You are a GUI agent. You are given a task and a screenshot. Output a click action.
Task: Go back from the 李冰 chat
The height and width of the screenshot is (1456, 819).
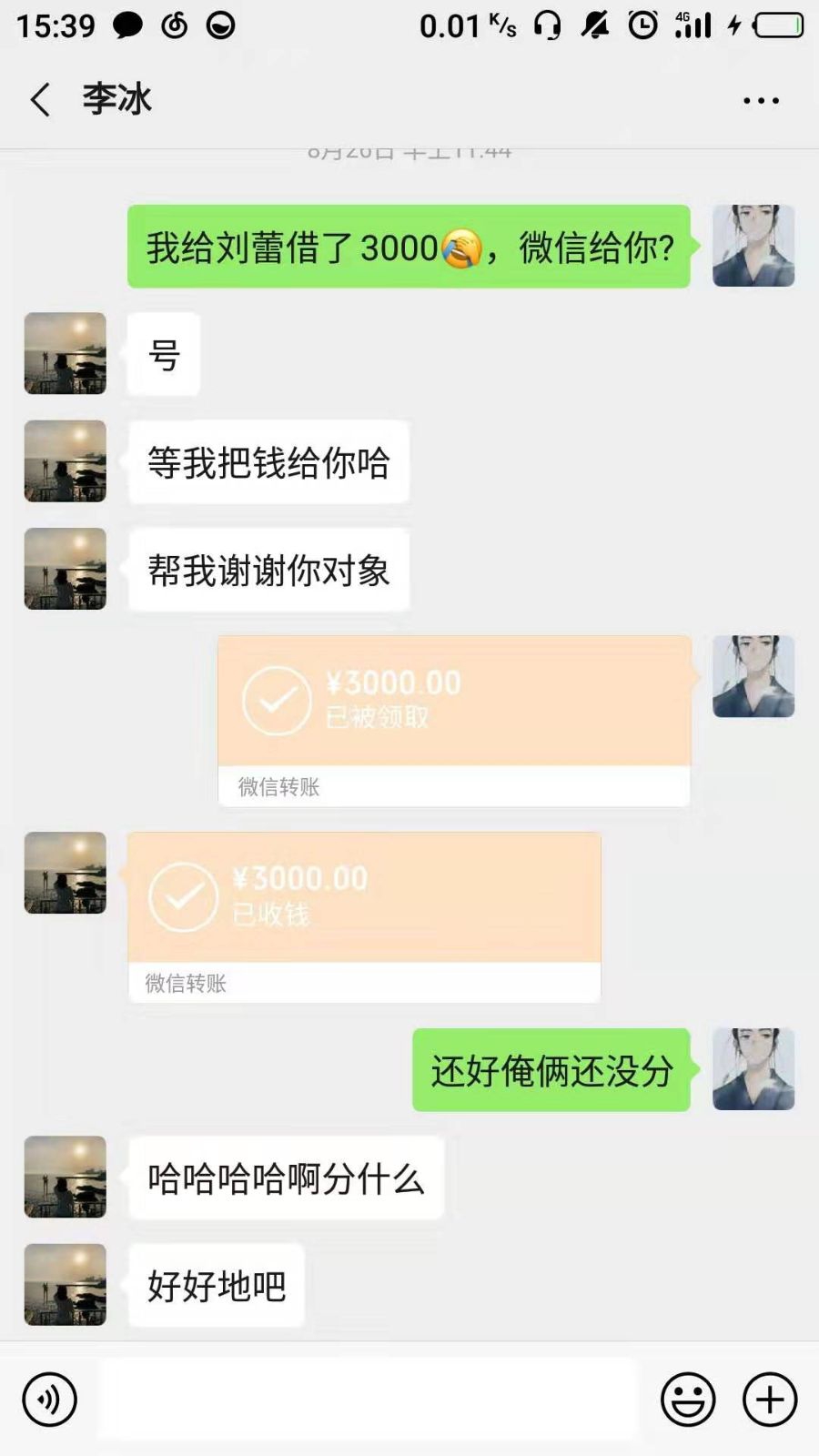pos(40,100)
